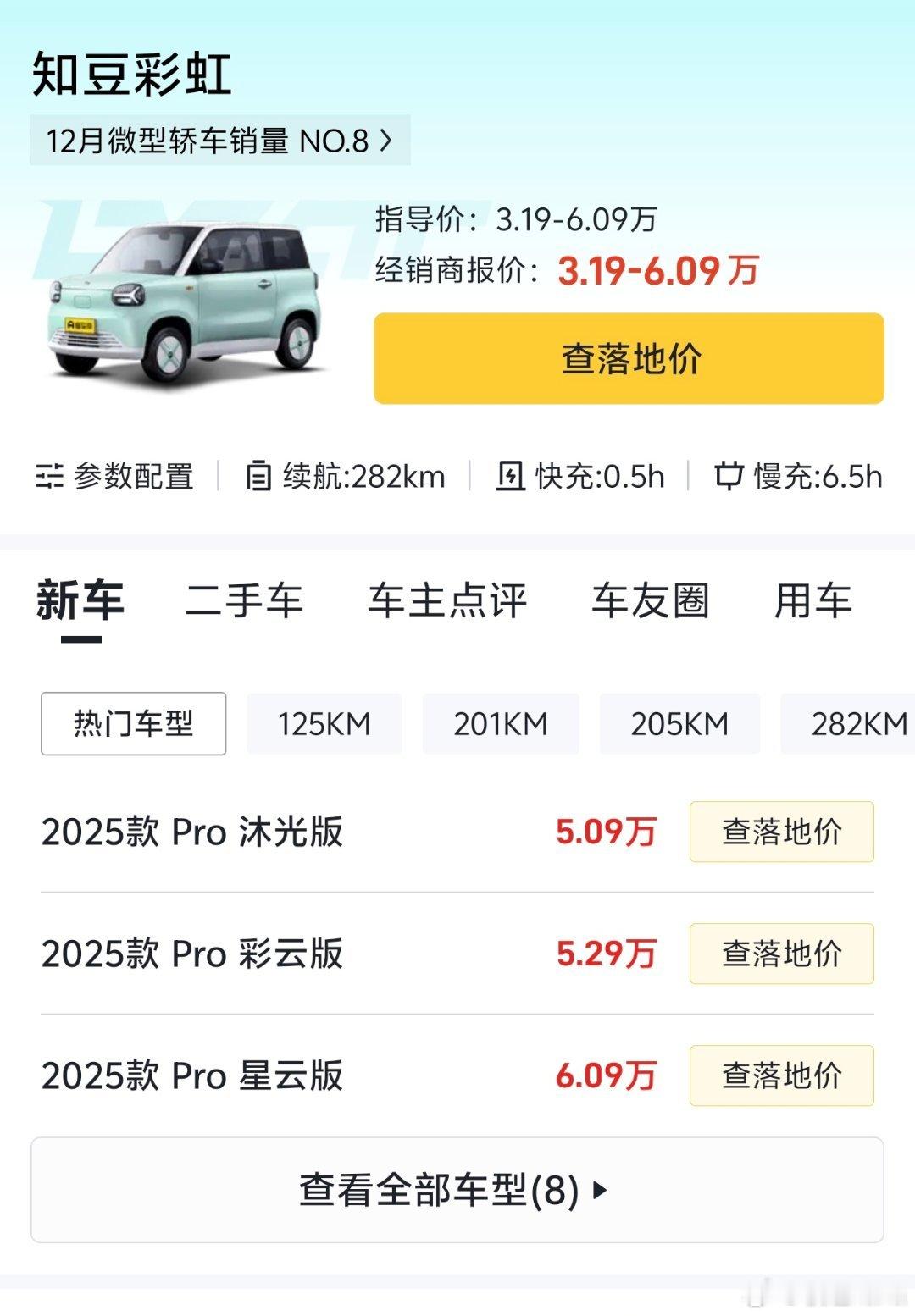Check 落地价 for 2025款 Pro 彩云版
Viewport: 915px width, 1316px height.
(780, 954)
